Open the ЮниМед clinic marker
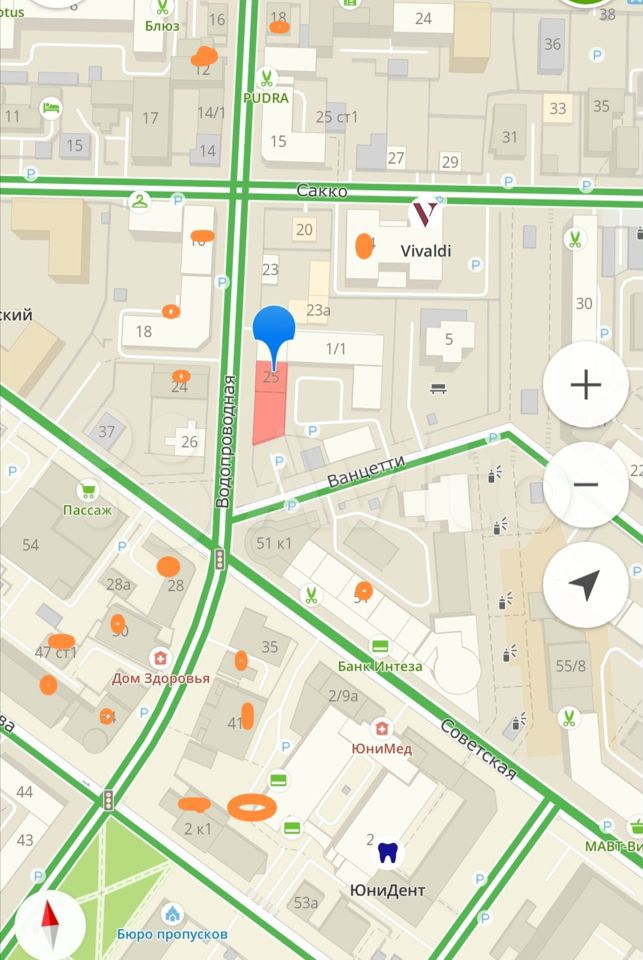This screenshot has height=960, width=643. click(380, 728)
